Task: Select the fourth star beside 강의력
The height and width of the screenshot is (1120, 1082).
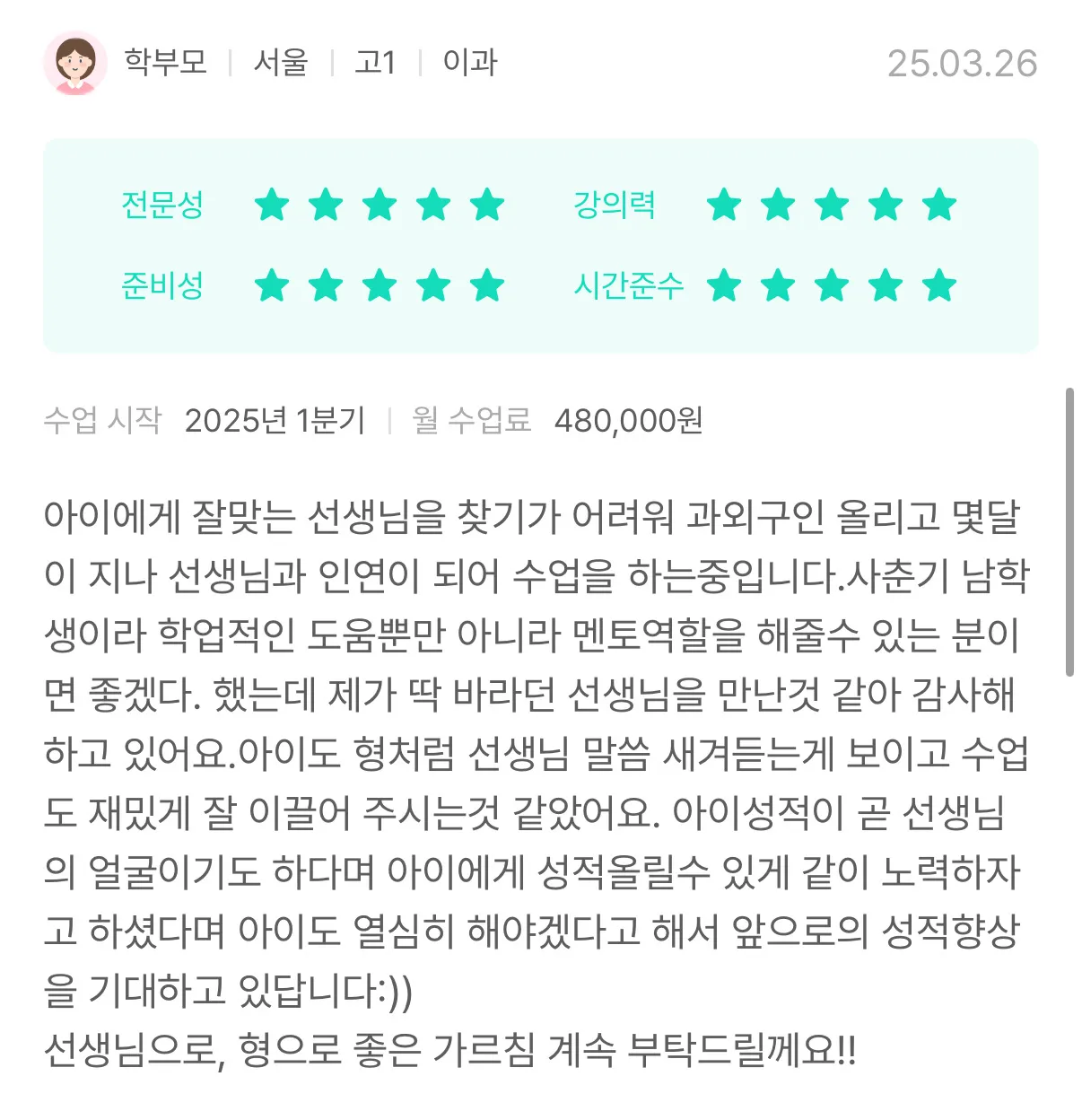Action: [x=885, y=205]
